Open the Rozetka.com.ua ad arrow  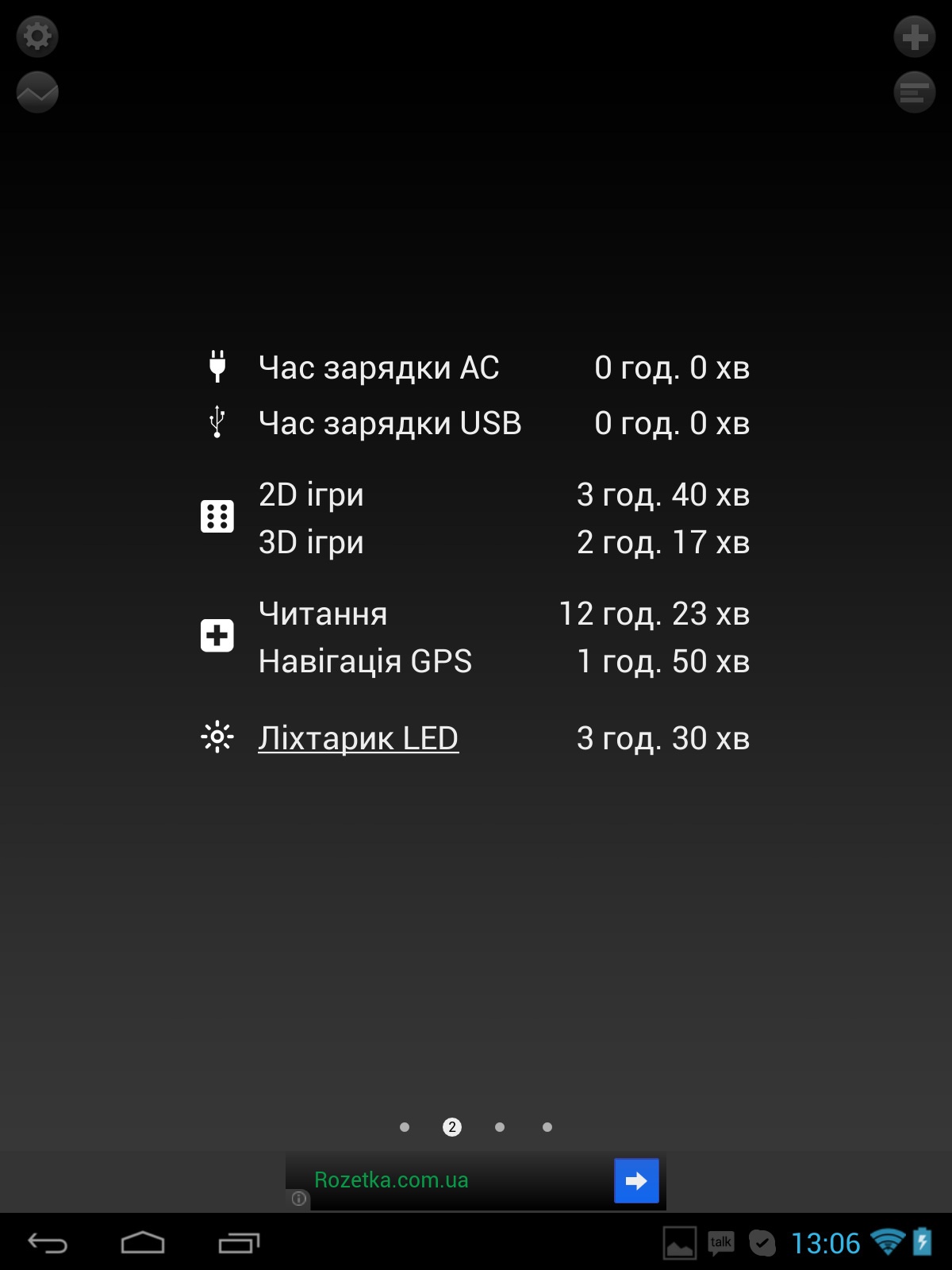click(636, 1181)
